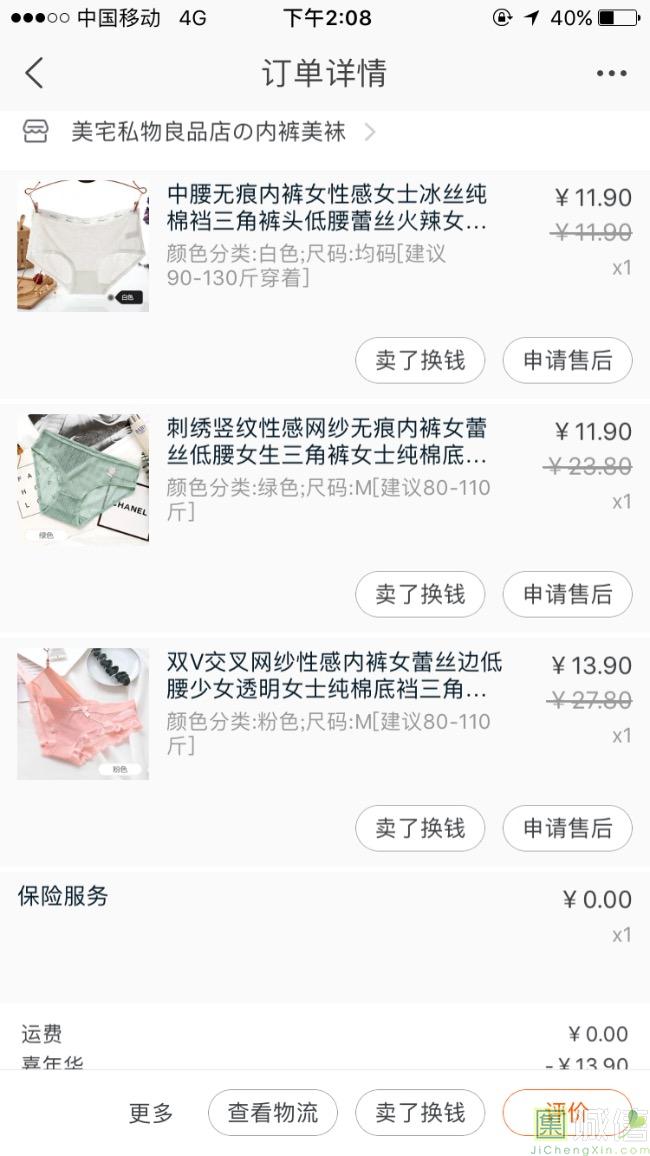The width and height of the screenshot is (650, 1156).
Task: Go back using the arrow icon
Action: click(35, 73)
